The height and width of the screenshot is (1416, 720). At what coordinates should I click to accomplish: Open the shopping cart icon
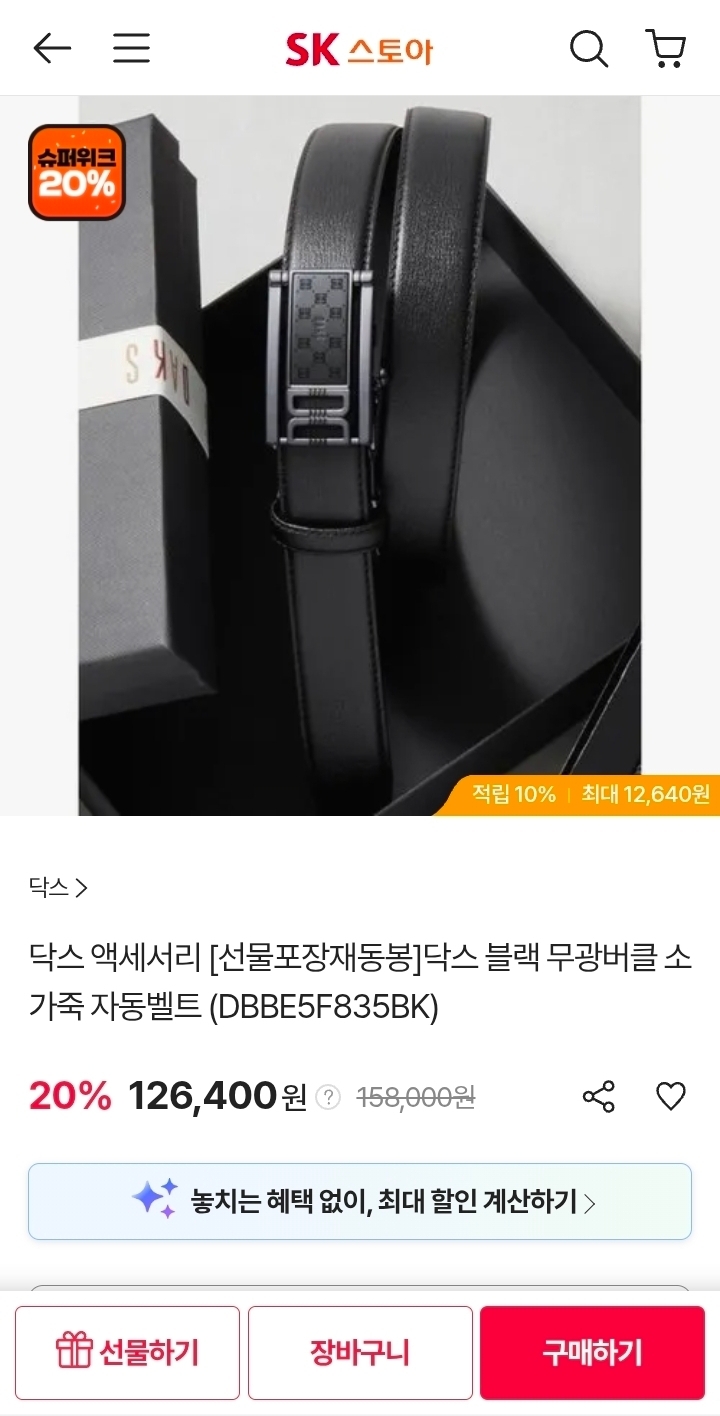point(666,48)
